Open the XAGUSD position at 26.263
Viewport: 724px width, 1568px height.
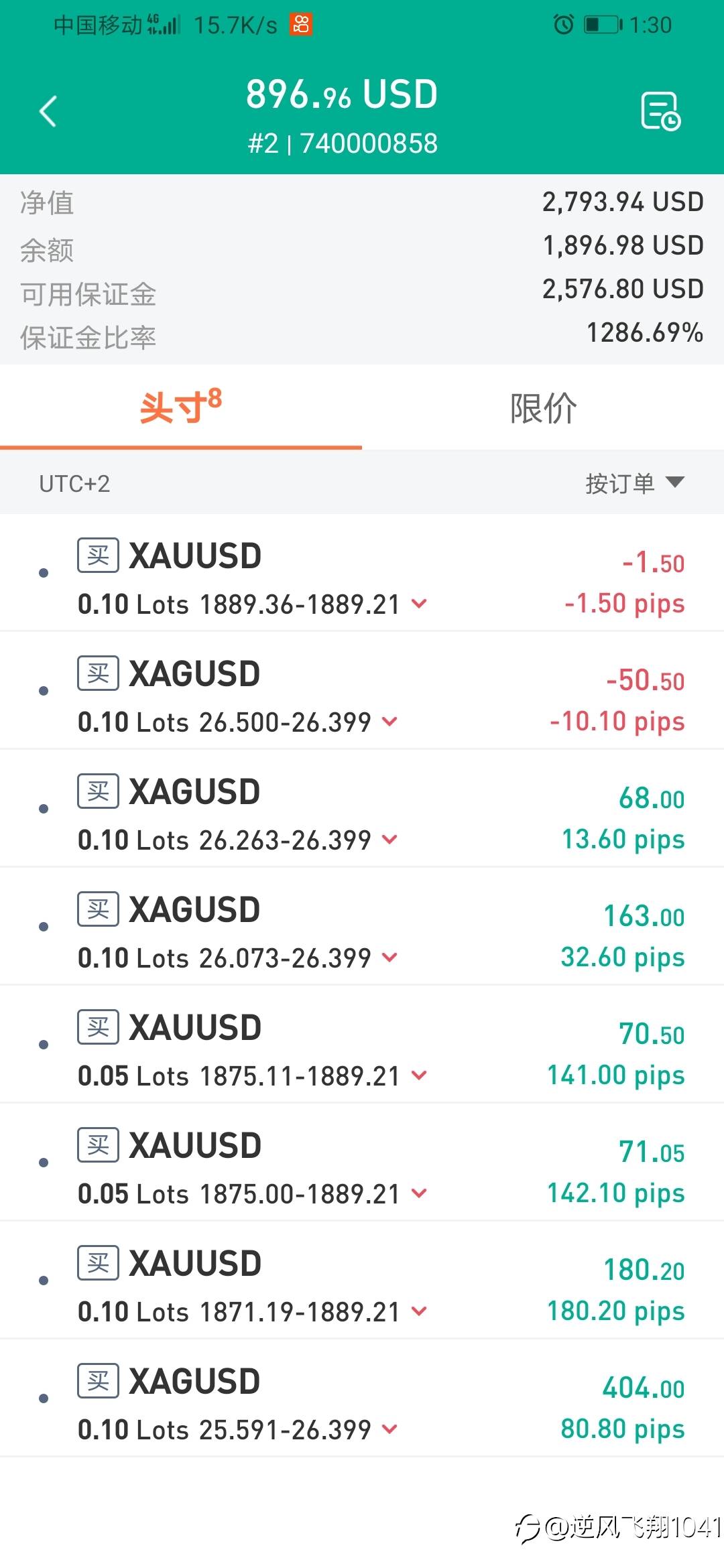[x=362, y=809]
